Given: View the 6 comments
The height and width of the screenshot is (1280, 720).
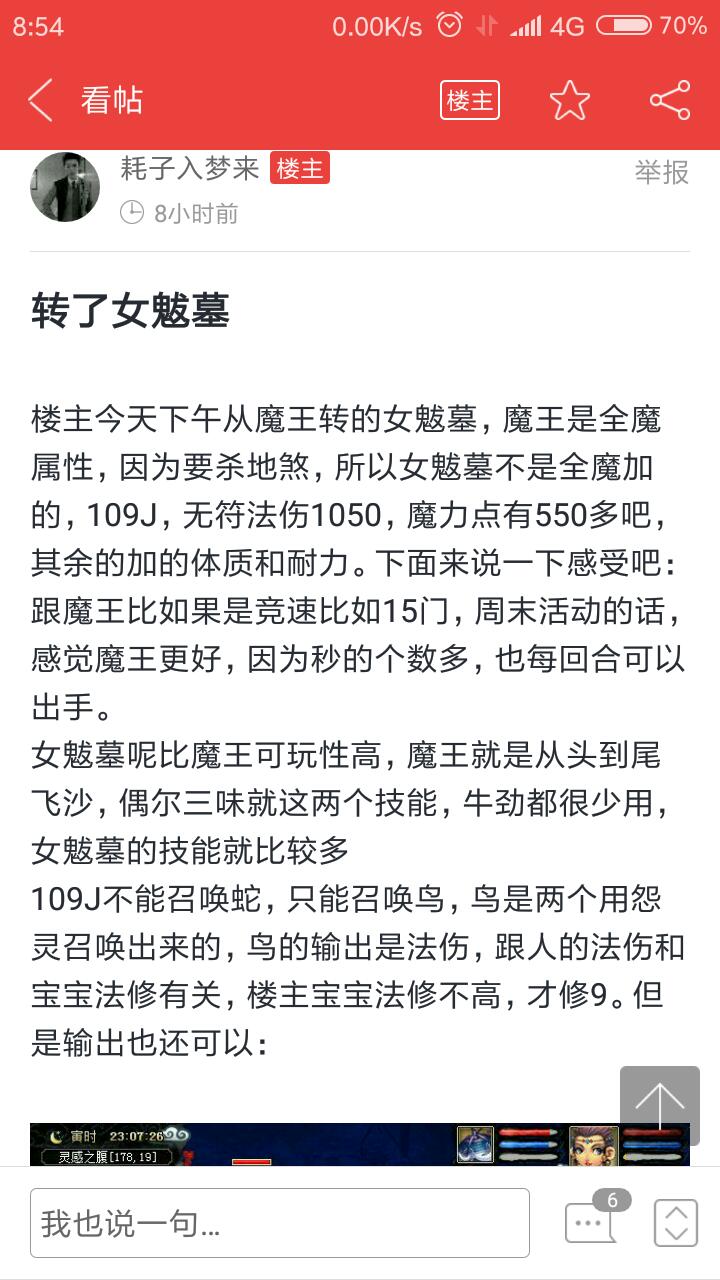Looking at the screenshot, I should [596, 1217].
